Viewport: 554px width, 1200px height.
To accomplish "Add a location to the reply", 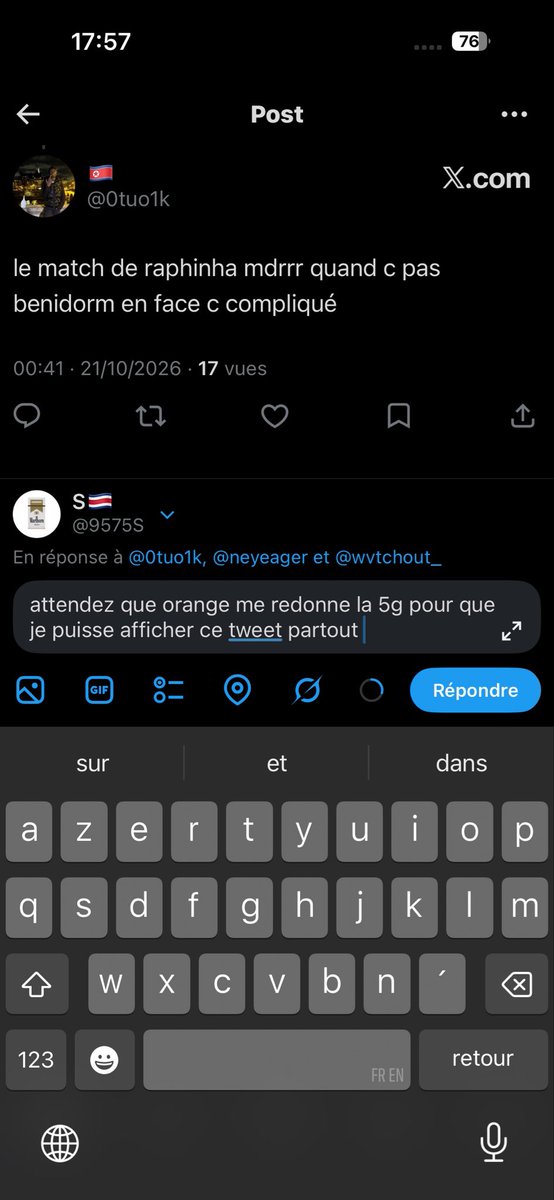I will (x=237, y=690).
